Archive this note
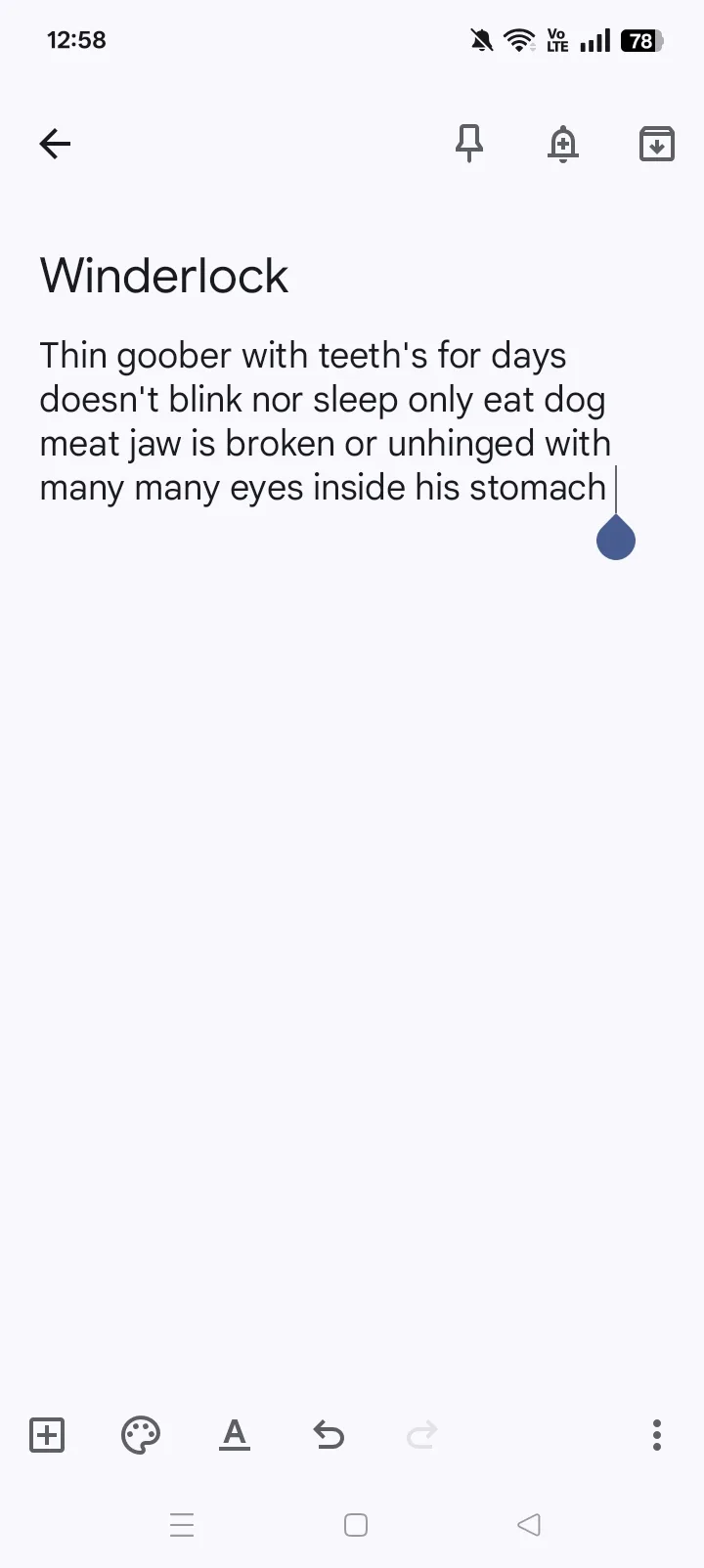 (657, 144)
